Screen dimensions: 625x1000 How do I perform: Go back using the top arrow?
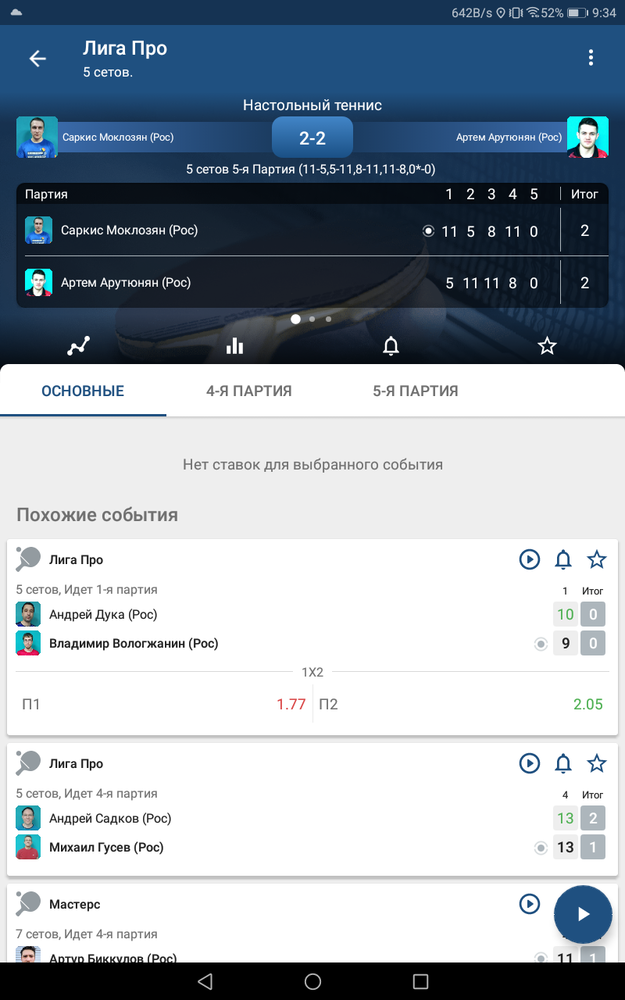[x=38, y=59]
